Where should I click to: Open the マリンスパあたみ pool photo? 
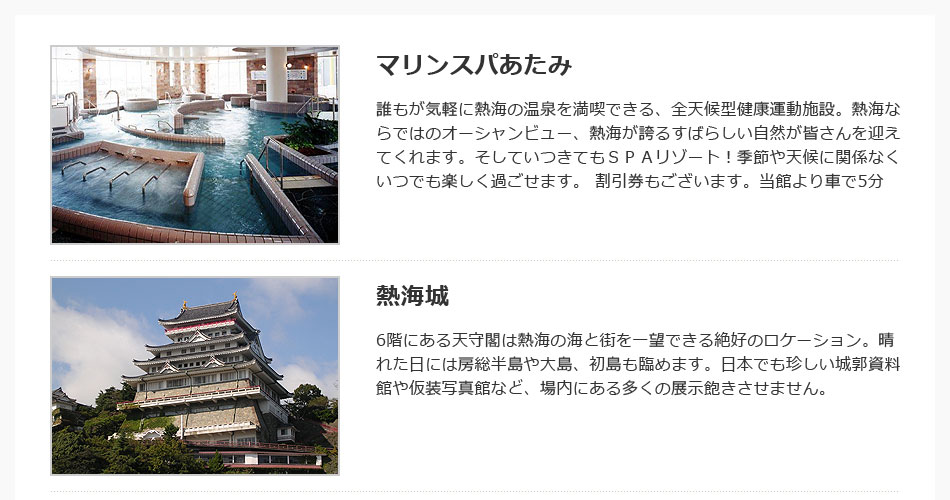coord(195,145)
